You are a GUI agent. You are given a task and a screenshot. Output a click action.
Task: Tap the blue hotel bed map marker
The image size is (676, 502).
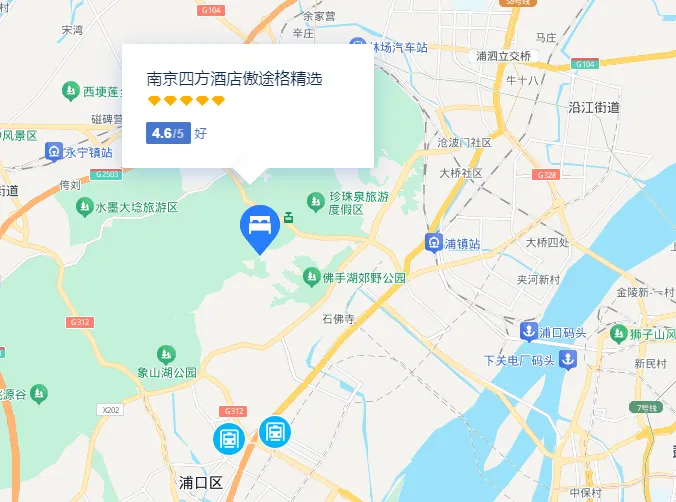(259, 224)
